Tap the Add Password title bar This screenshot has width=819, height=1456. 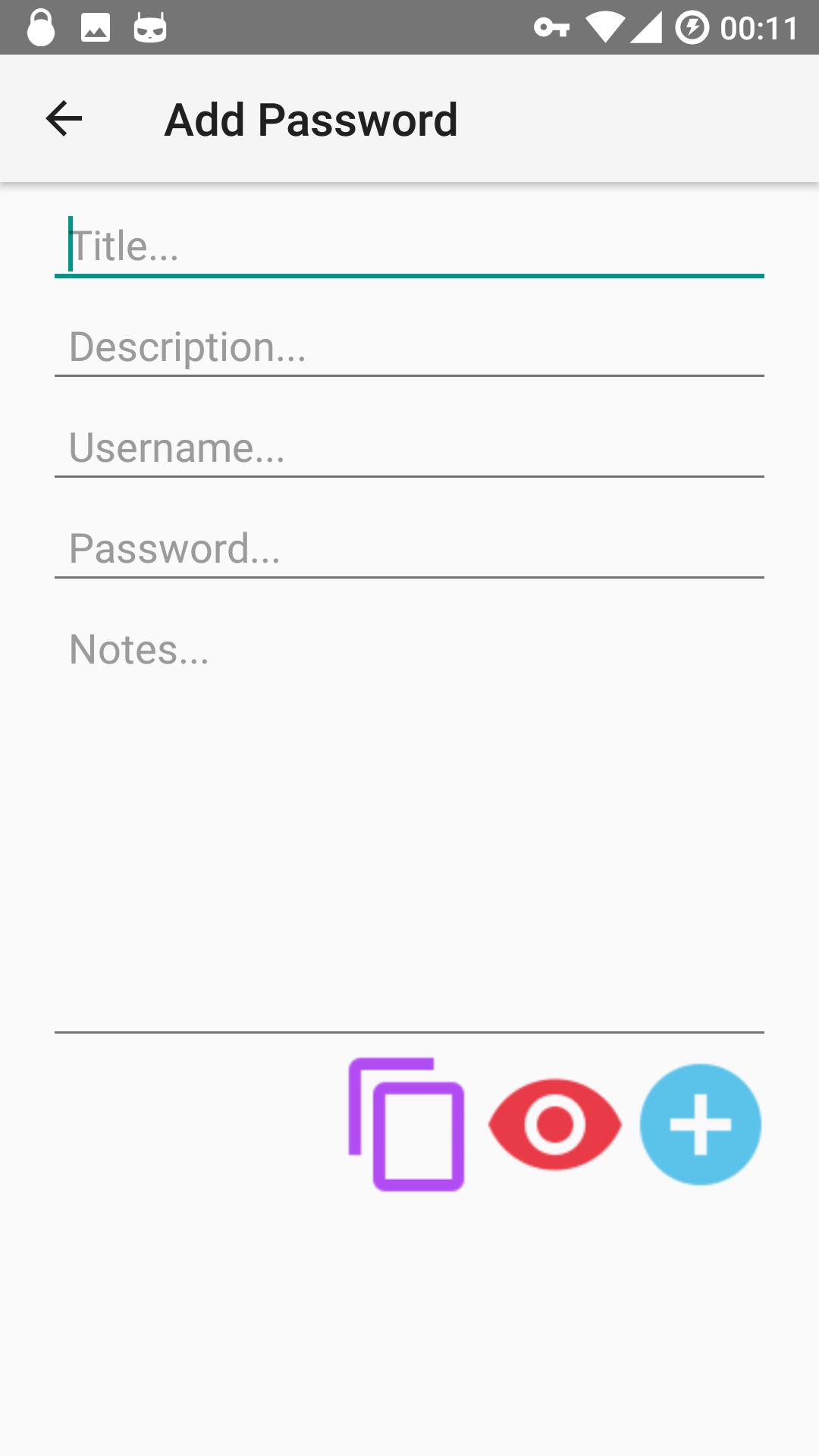(x=311, y=119)
